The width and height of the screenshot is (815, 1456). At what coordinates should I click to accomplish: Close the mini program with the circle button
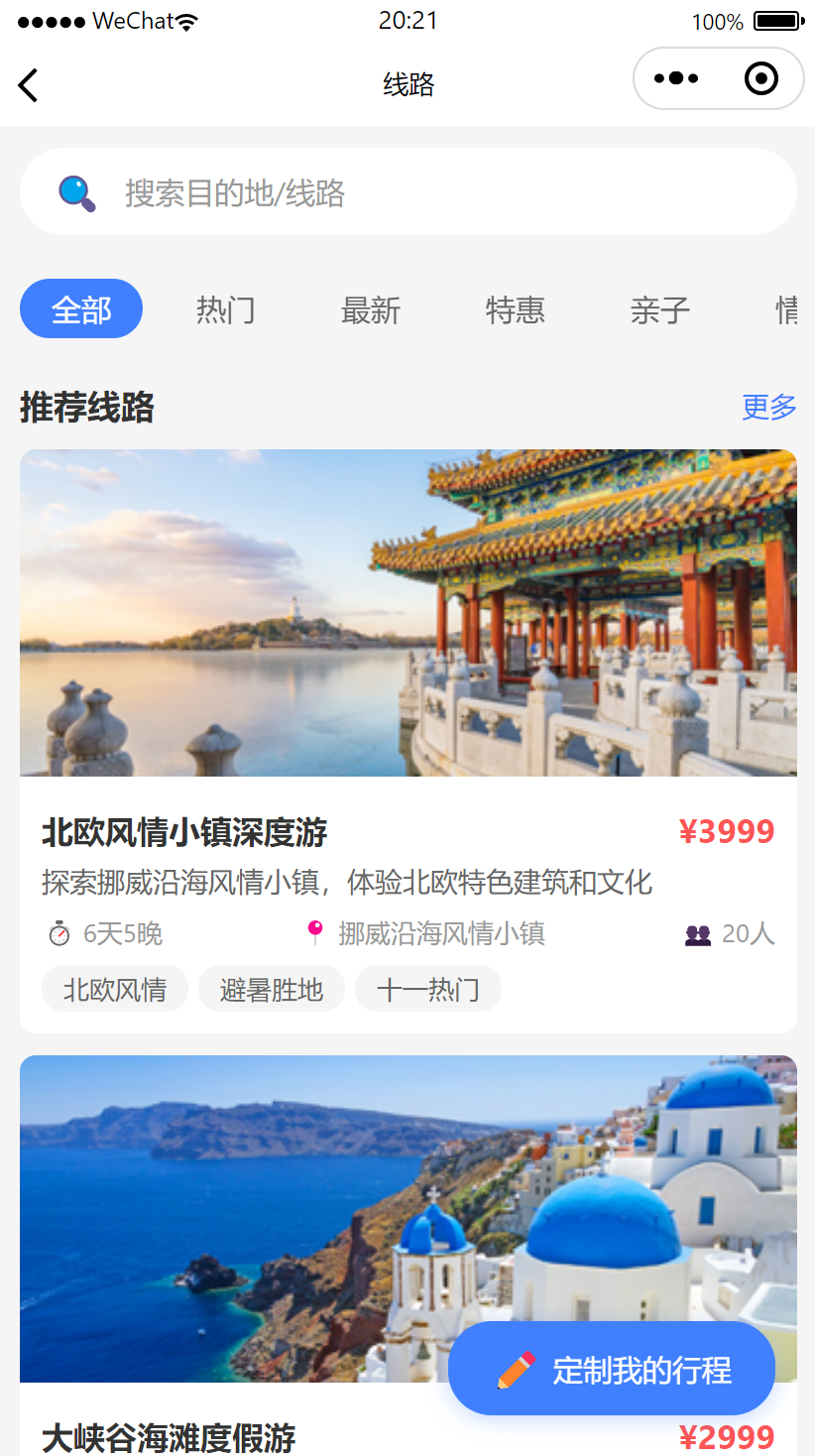pyautogui.click(x=760, y=78)
